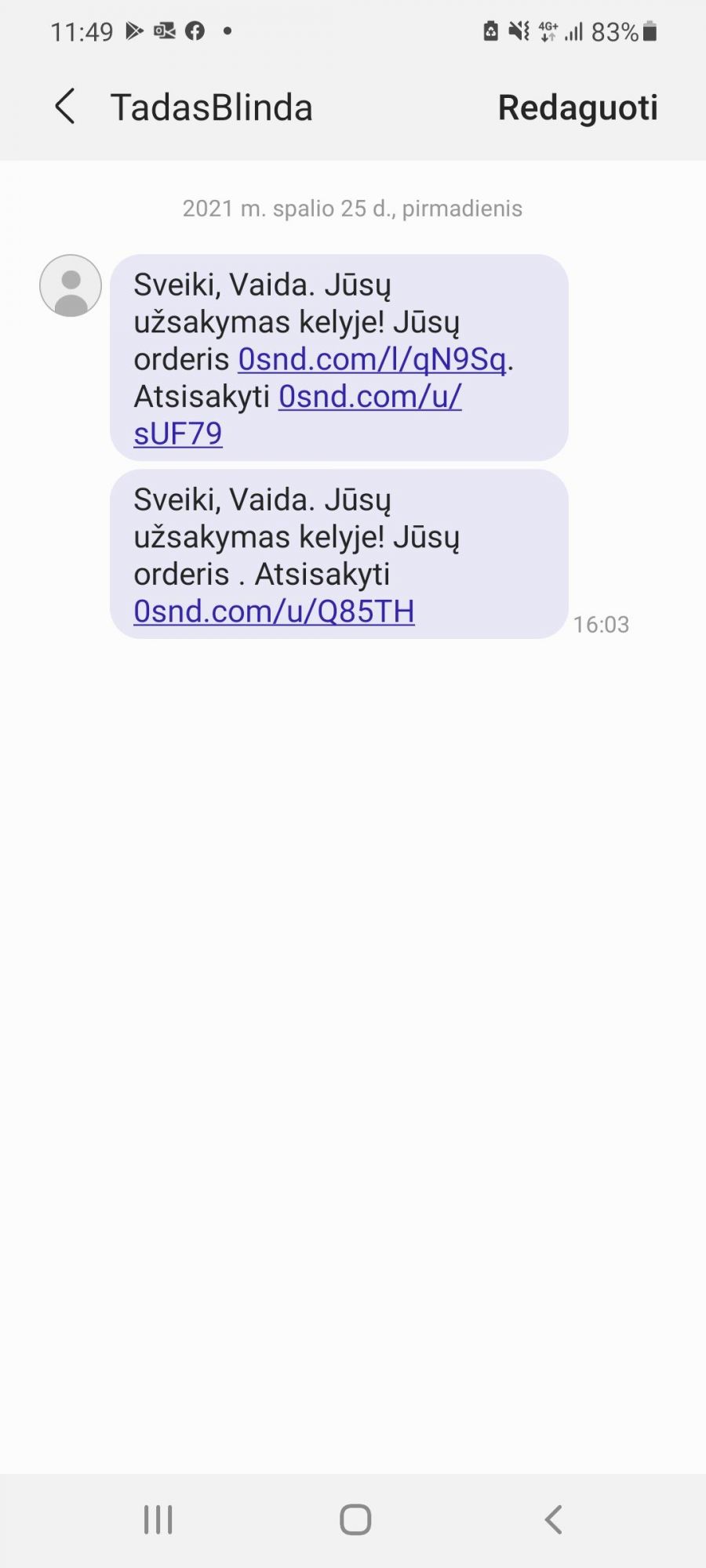Open sender's profile avatar

pyautogui.click(x=71, y=285)
